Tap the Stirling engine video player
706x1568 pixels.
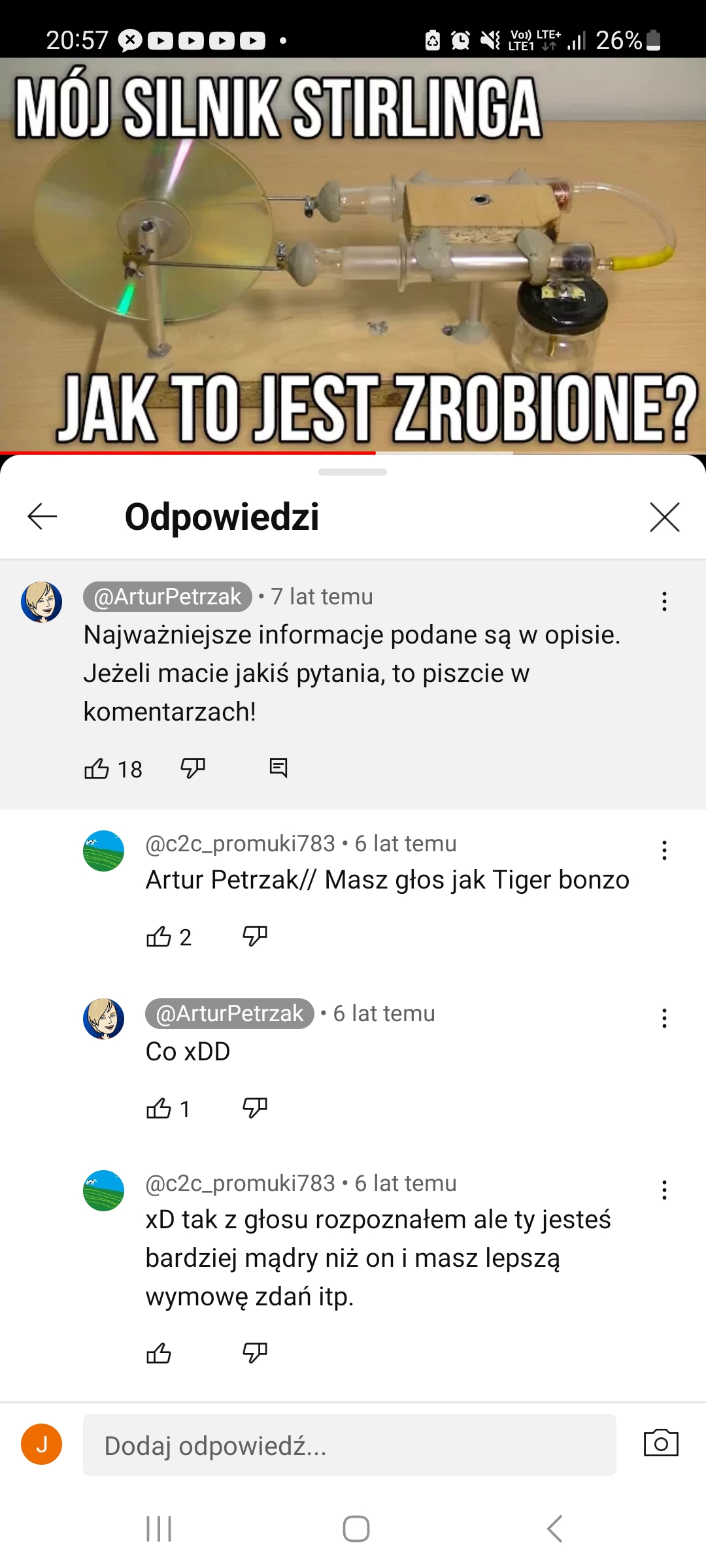click(353, 255)
